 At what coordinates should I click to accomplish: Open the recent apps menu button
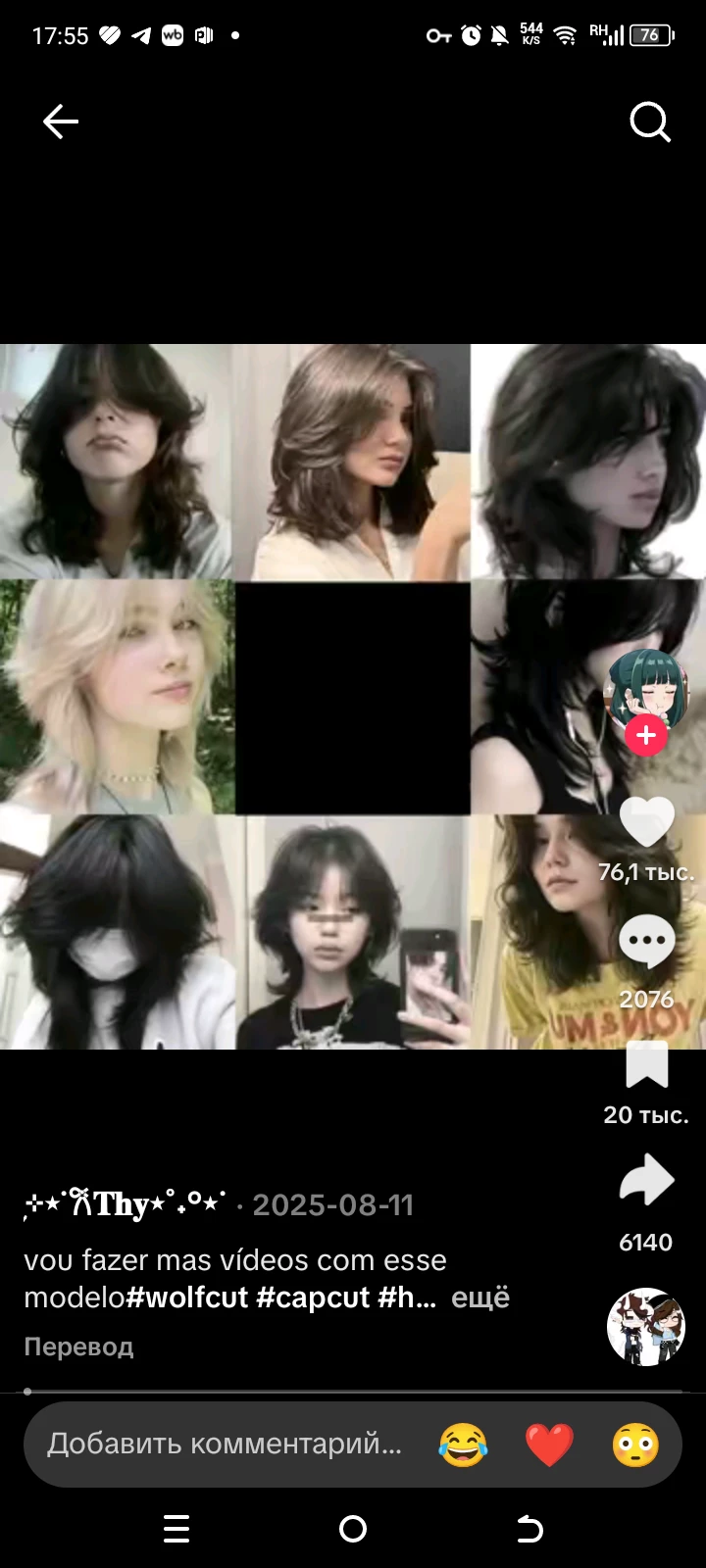[176, 1529]
